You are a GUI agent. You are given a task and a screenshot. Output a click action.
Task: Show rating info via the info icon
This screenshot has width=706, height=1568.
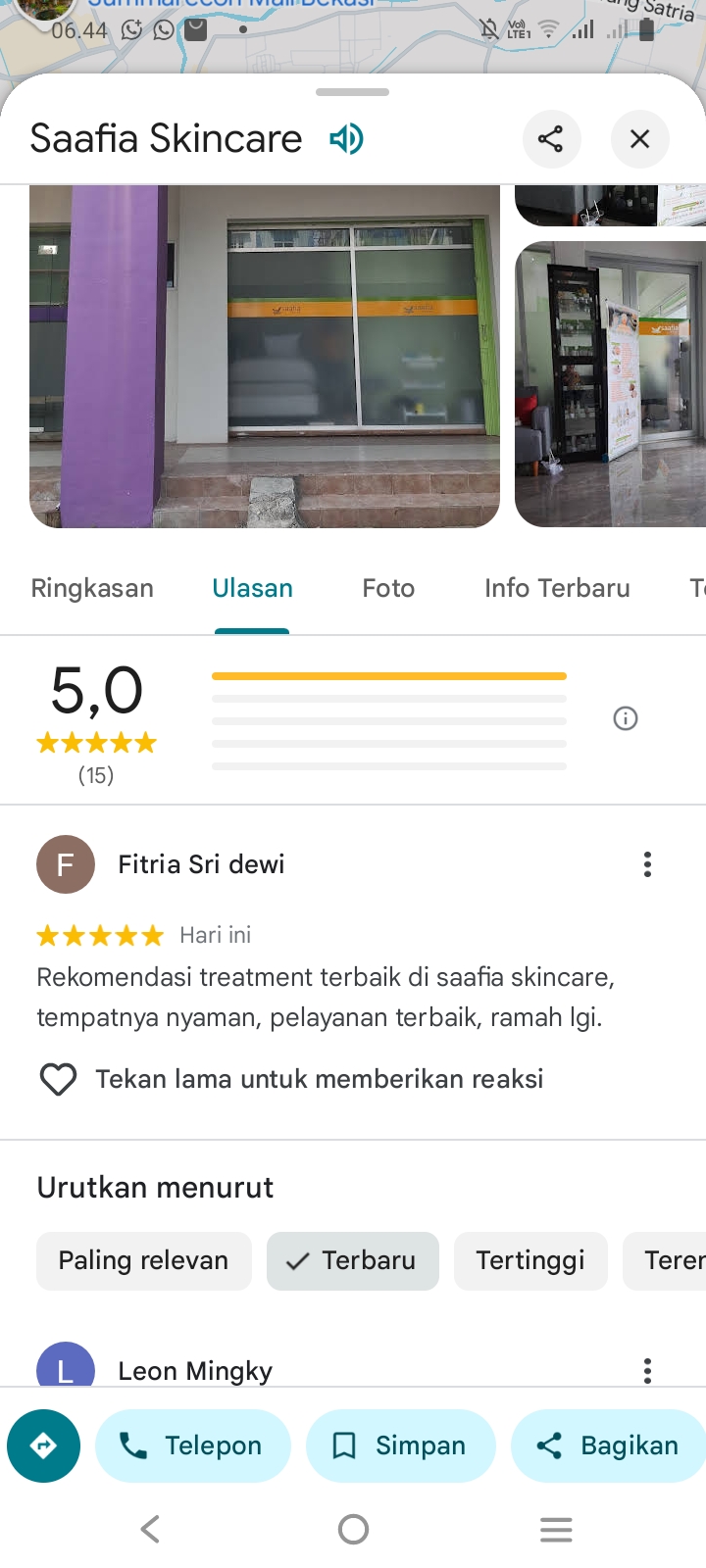click(626, 718)
